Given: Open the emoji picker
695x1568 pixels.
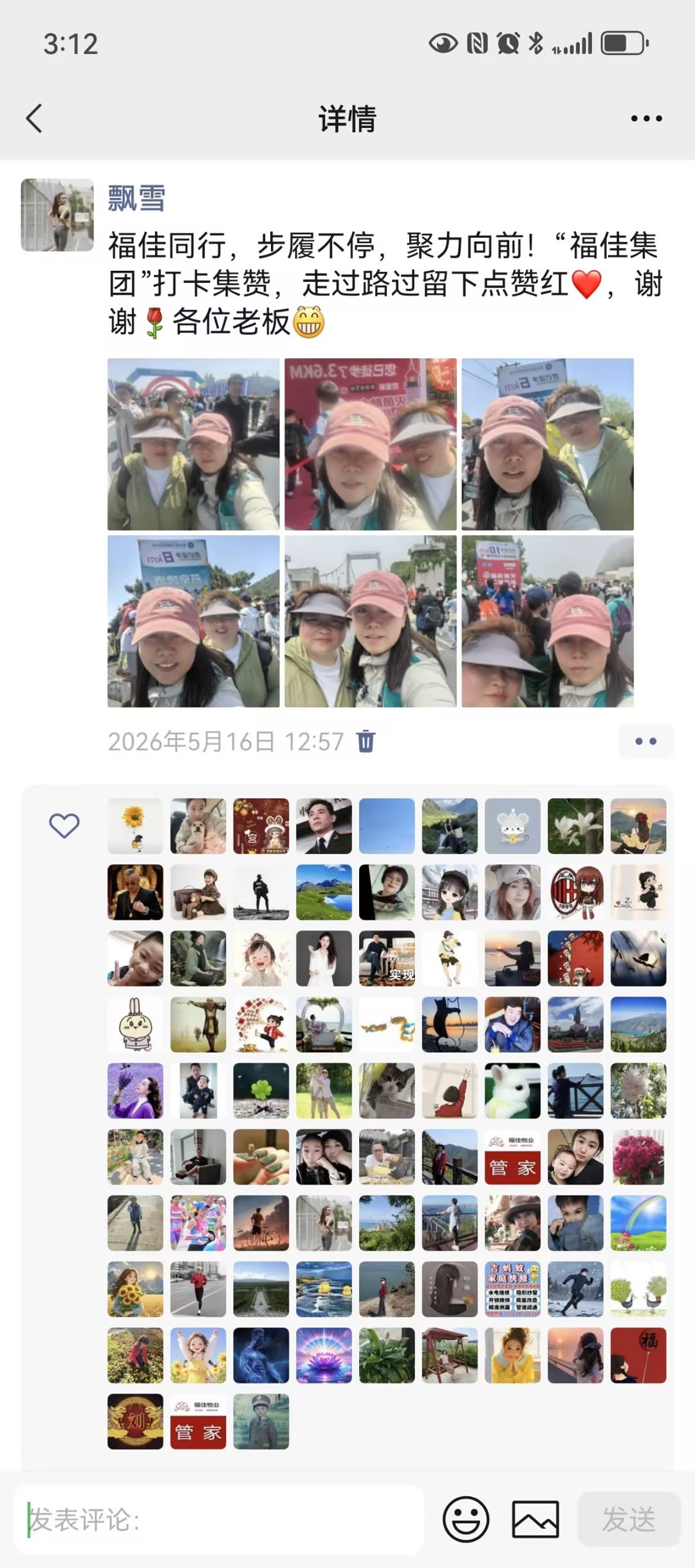Looking at the screenshot, I should (x=466, y=1519).
